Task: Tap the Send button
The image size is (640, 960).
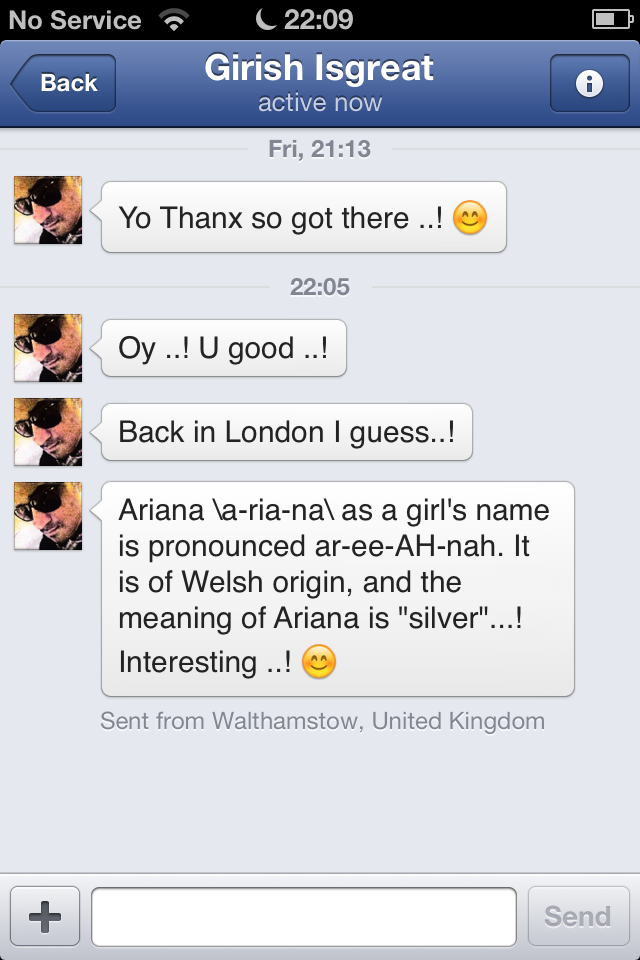Action: 578,916
